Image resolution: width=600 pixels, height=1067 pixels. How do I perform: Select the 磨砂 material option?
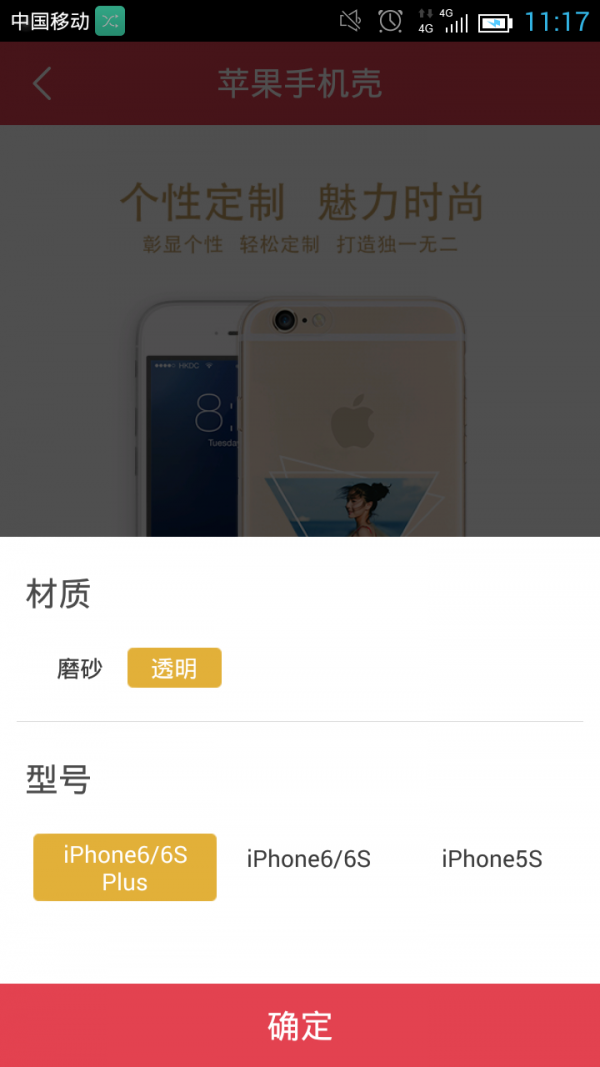(x=80, y=669)
